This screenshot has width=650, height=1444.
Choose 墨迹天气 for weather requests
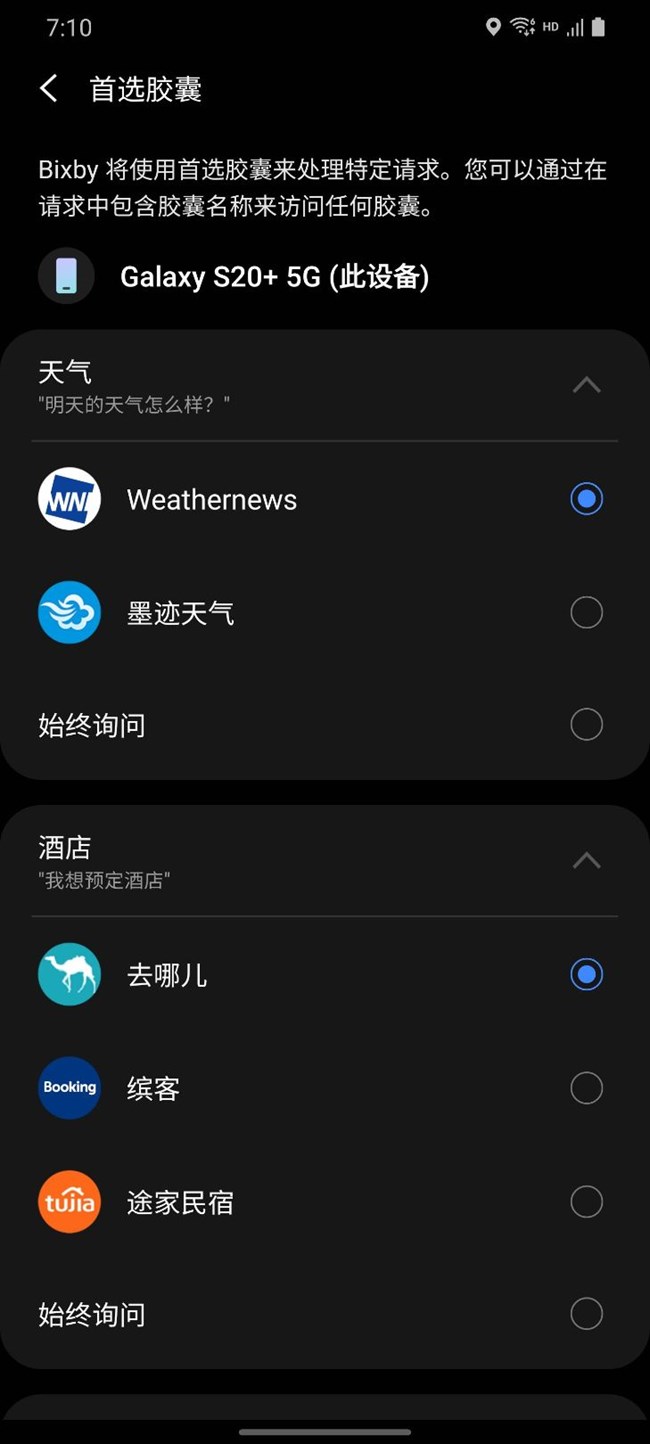coord(586,612)
